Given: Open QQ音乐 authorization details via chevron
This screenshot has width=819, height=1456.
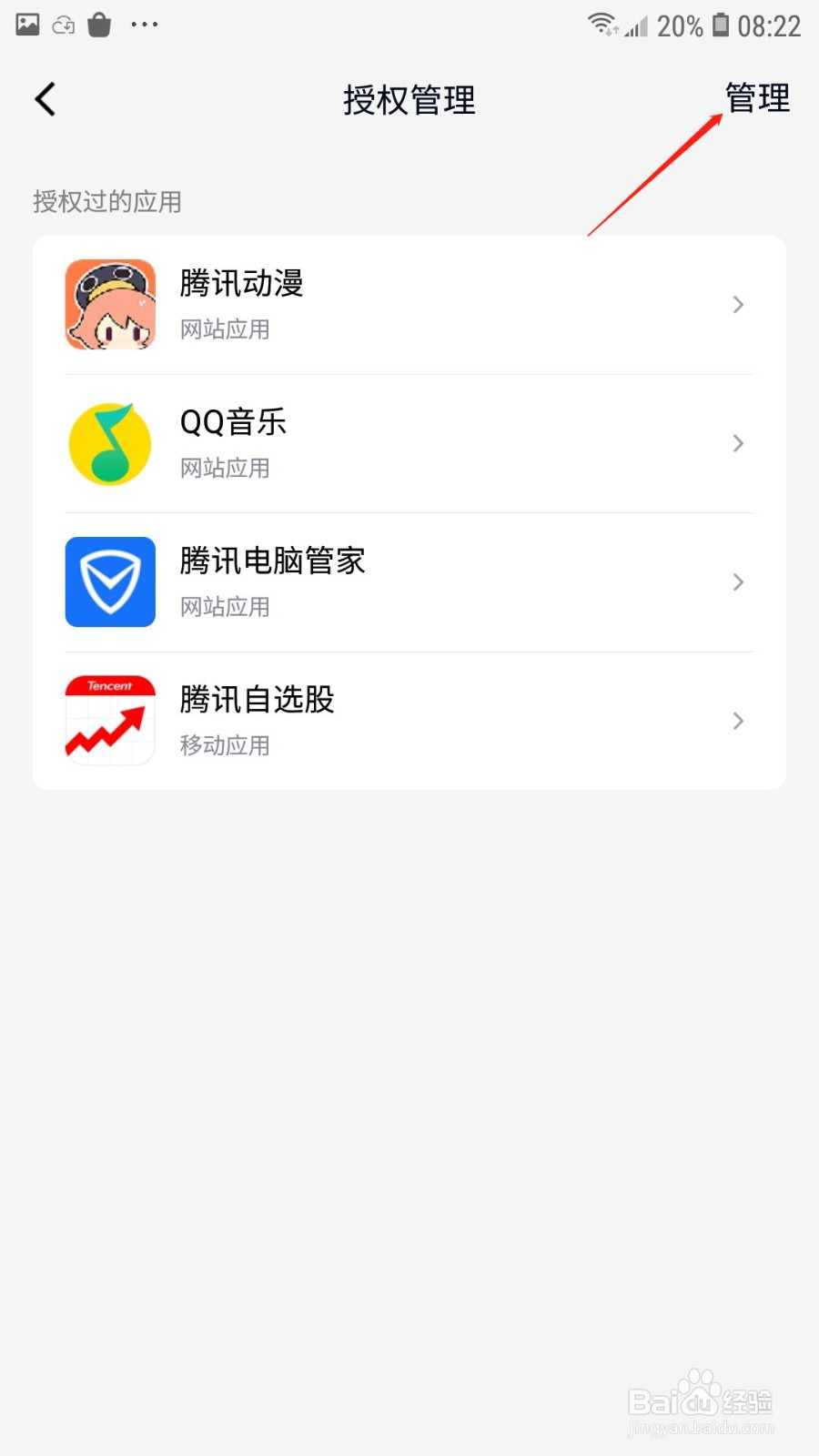Looking at the screenshot, I should (x=738, y=443).
